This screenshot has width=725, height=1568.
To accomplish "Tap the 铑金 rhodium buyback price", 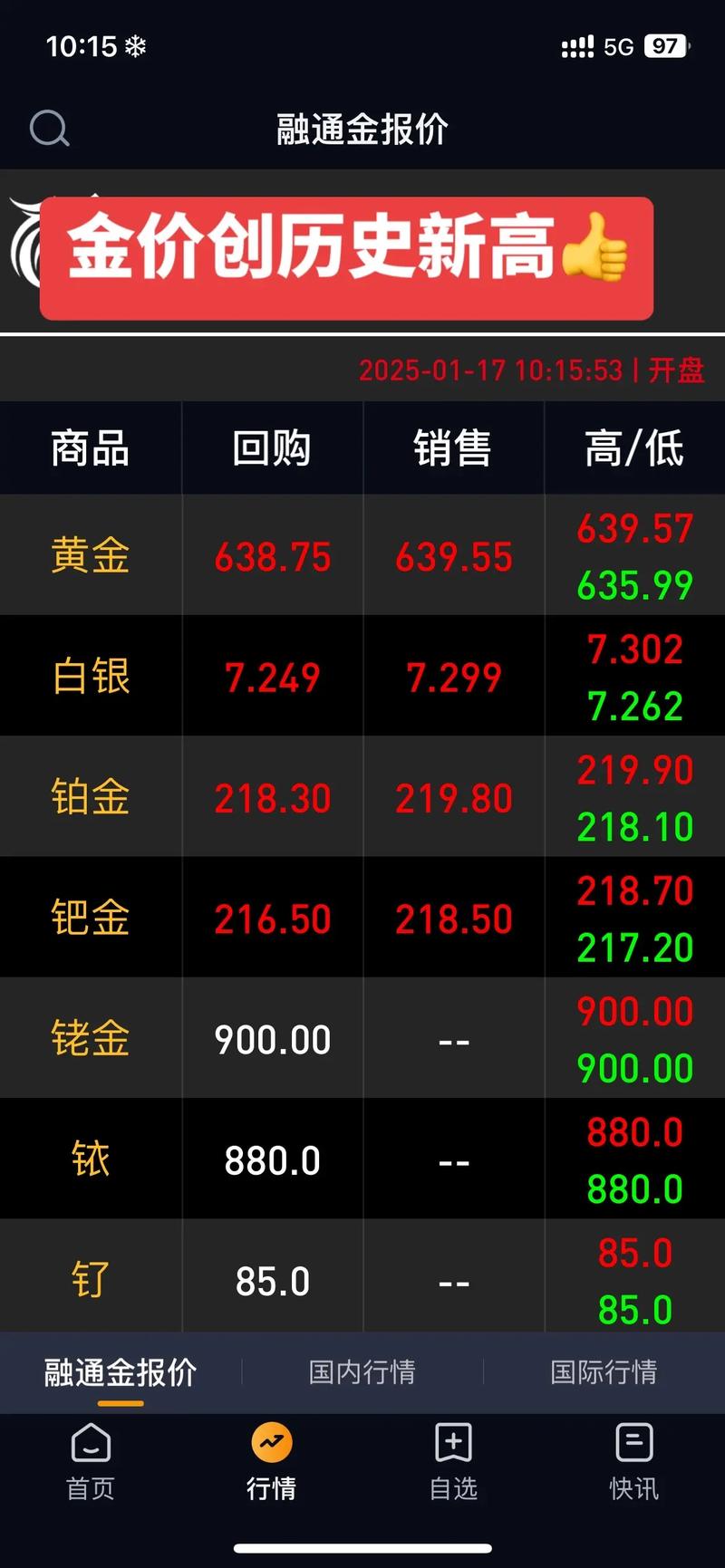I will pyautogui.click(x=271, y=1039).
